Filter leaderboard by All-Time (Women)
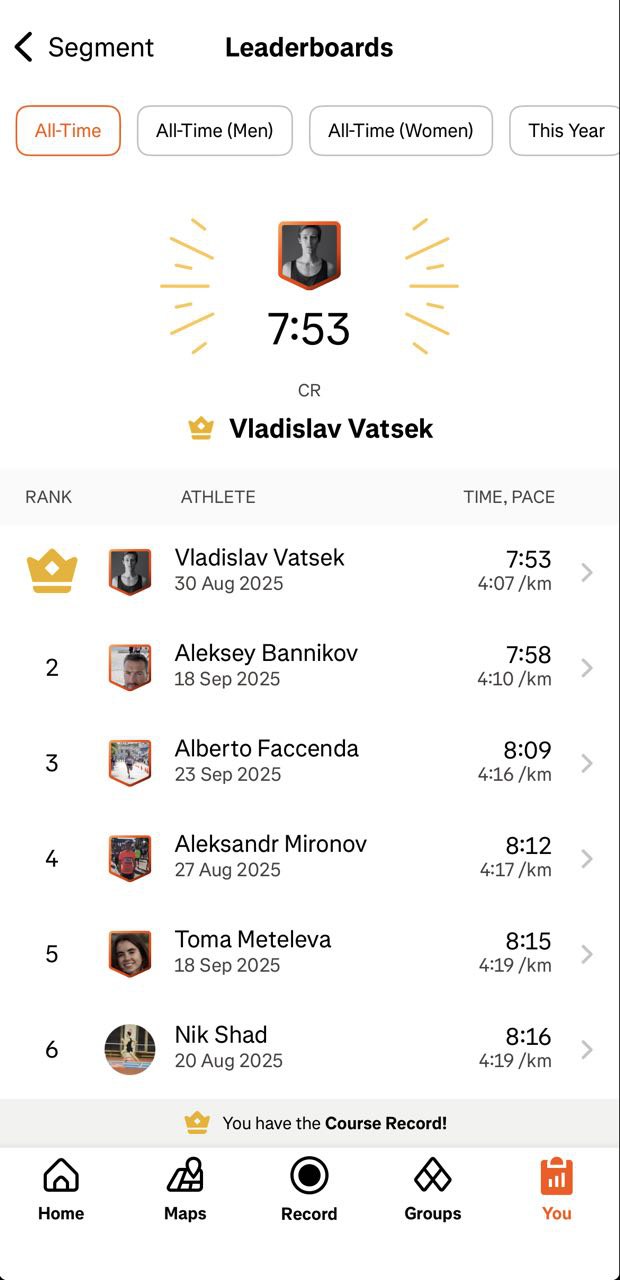The image size is (620, 1280). pos(400,131)
